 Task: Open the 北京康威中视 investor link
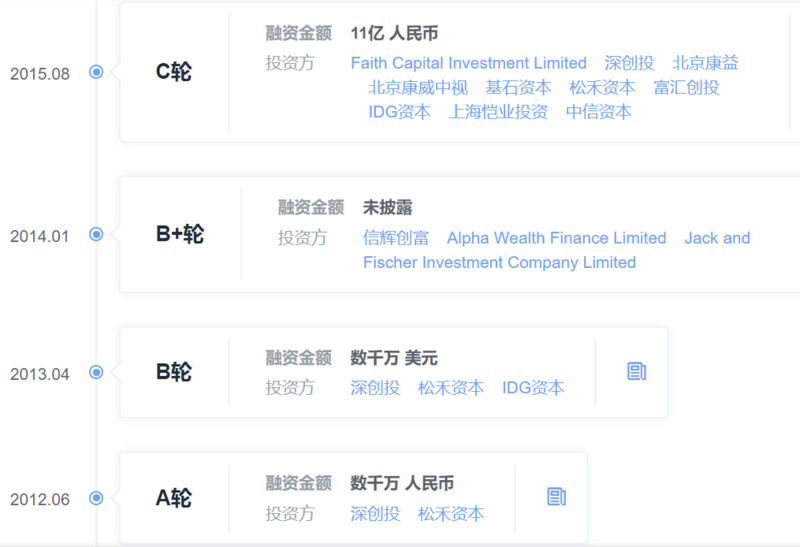click(418, 88)
